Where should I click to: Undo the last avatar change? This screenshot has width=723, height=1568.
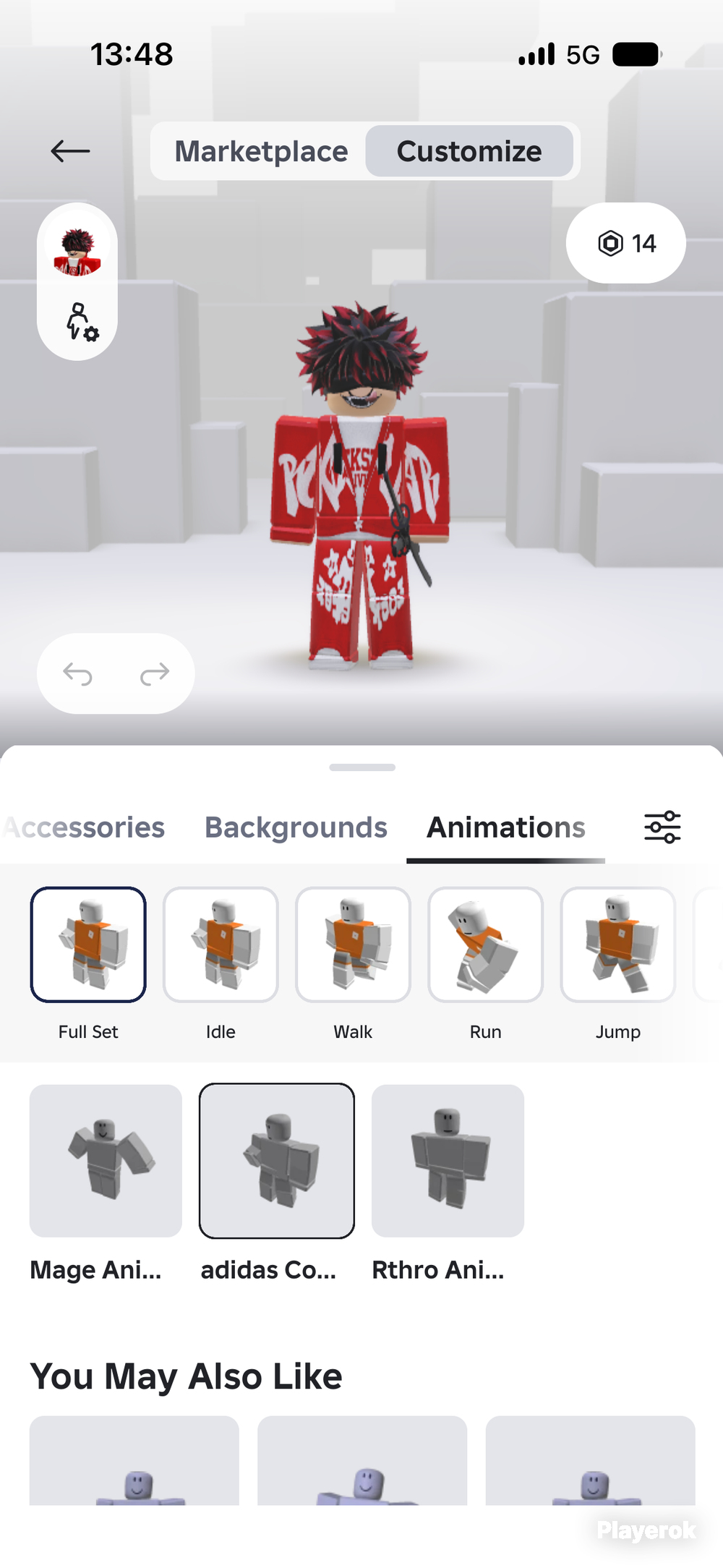77,674
